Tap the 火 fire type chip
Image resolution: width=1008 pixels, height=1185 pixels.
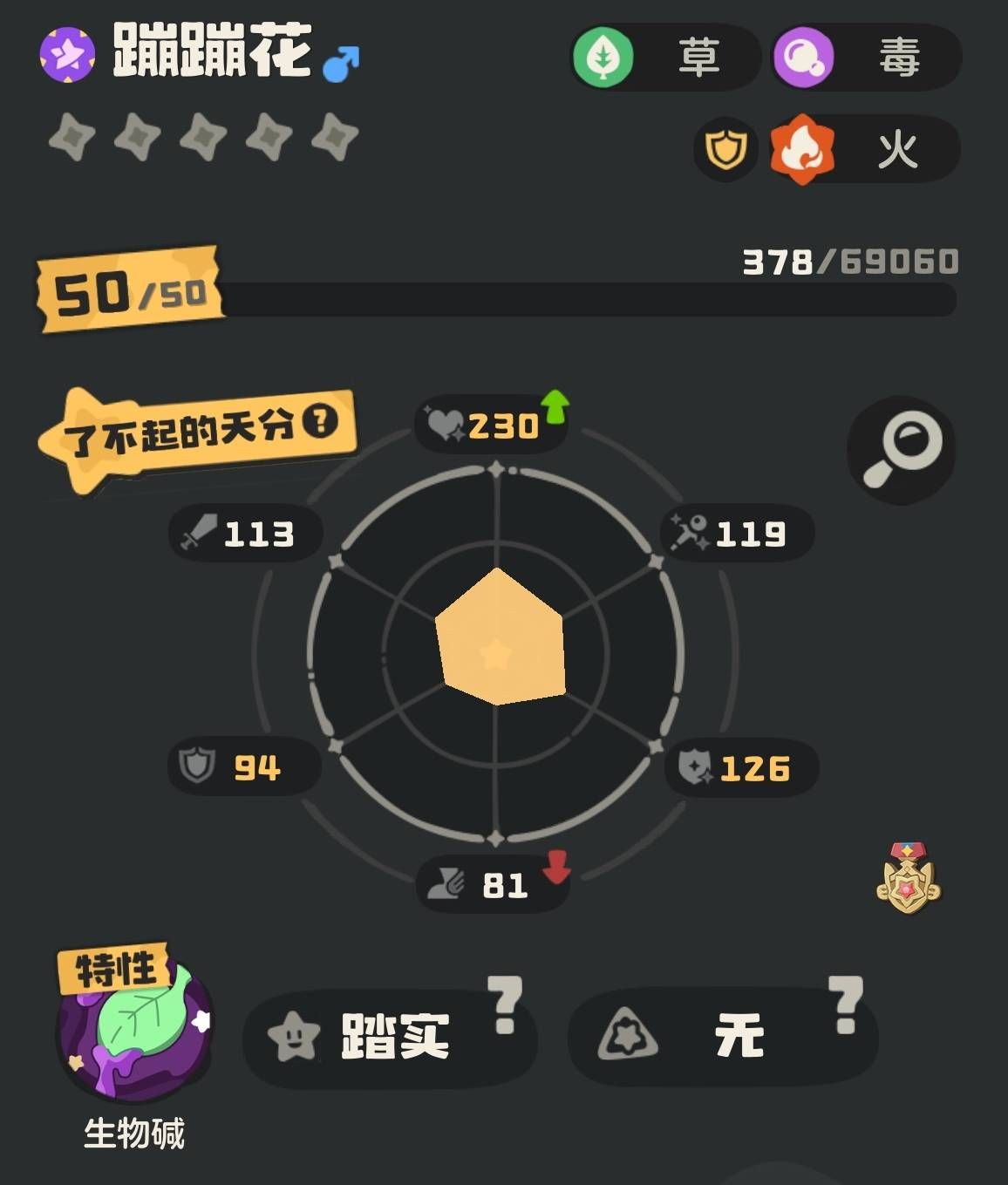(x=865, y=150)
